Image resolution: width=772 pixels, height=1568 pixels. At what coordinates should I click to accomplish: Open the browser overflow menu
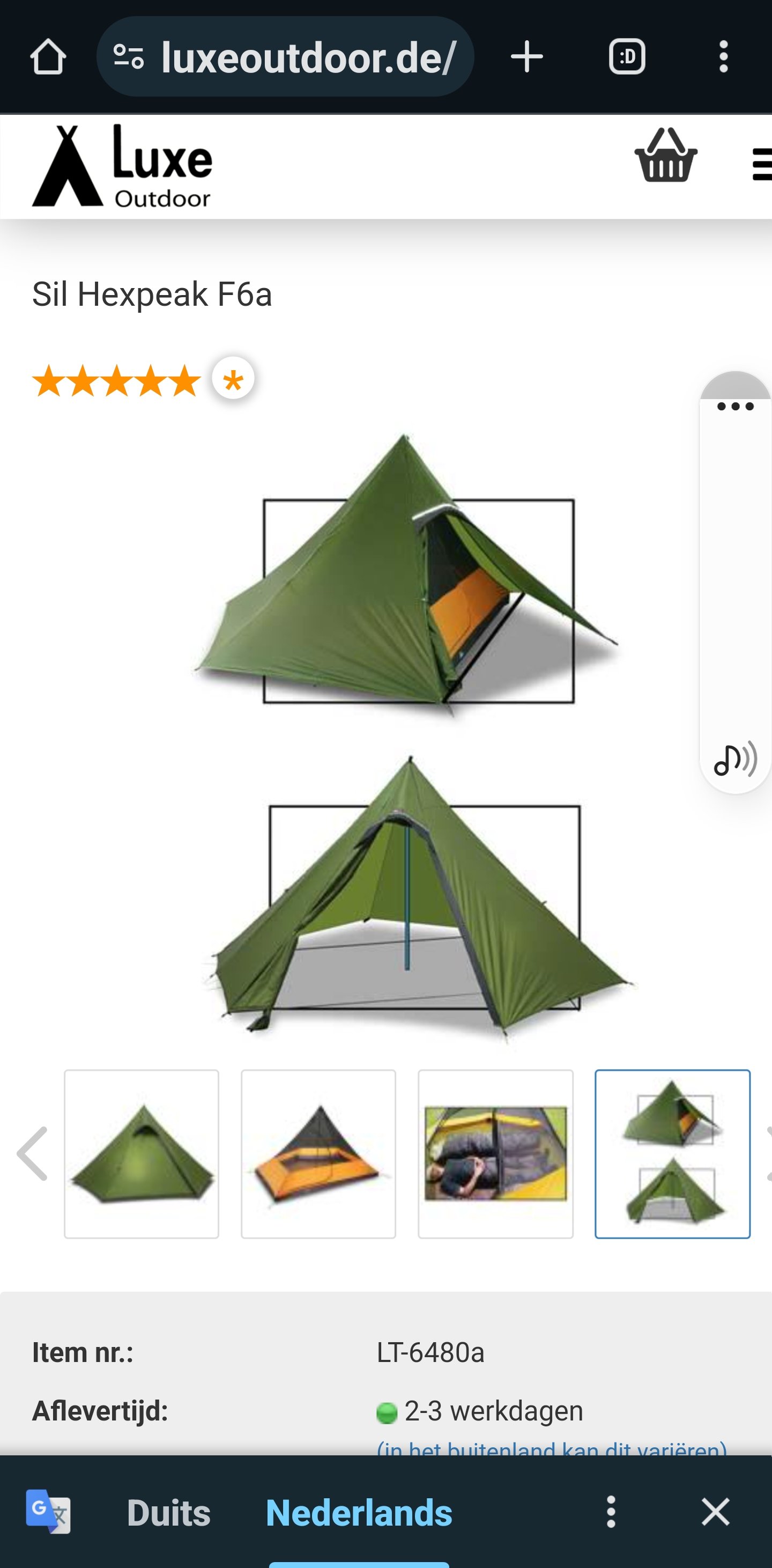pyautogui.click(x=723, y=57)
